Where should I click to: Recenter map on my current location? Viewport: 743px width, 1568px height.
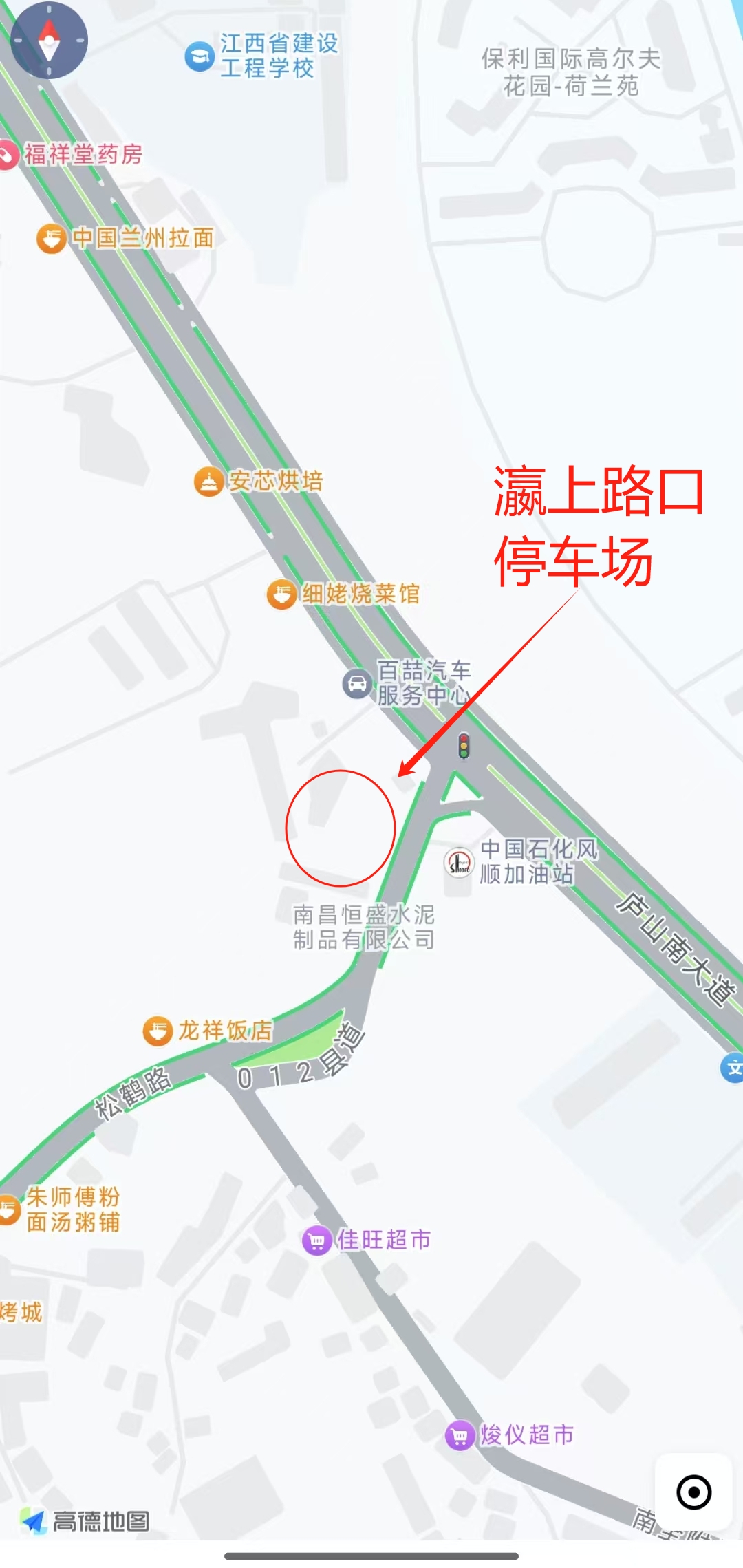pyautogui.click(x=693, y=1492)
